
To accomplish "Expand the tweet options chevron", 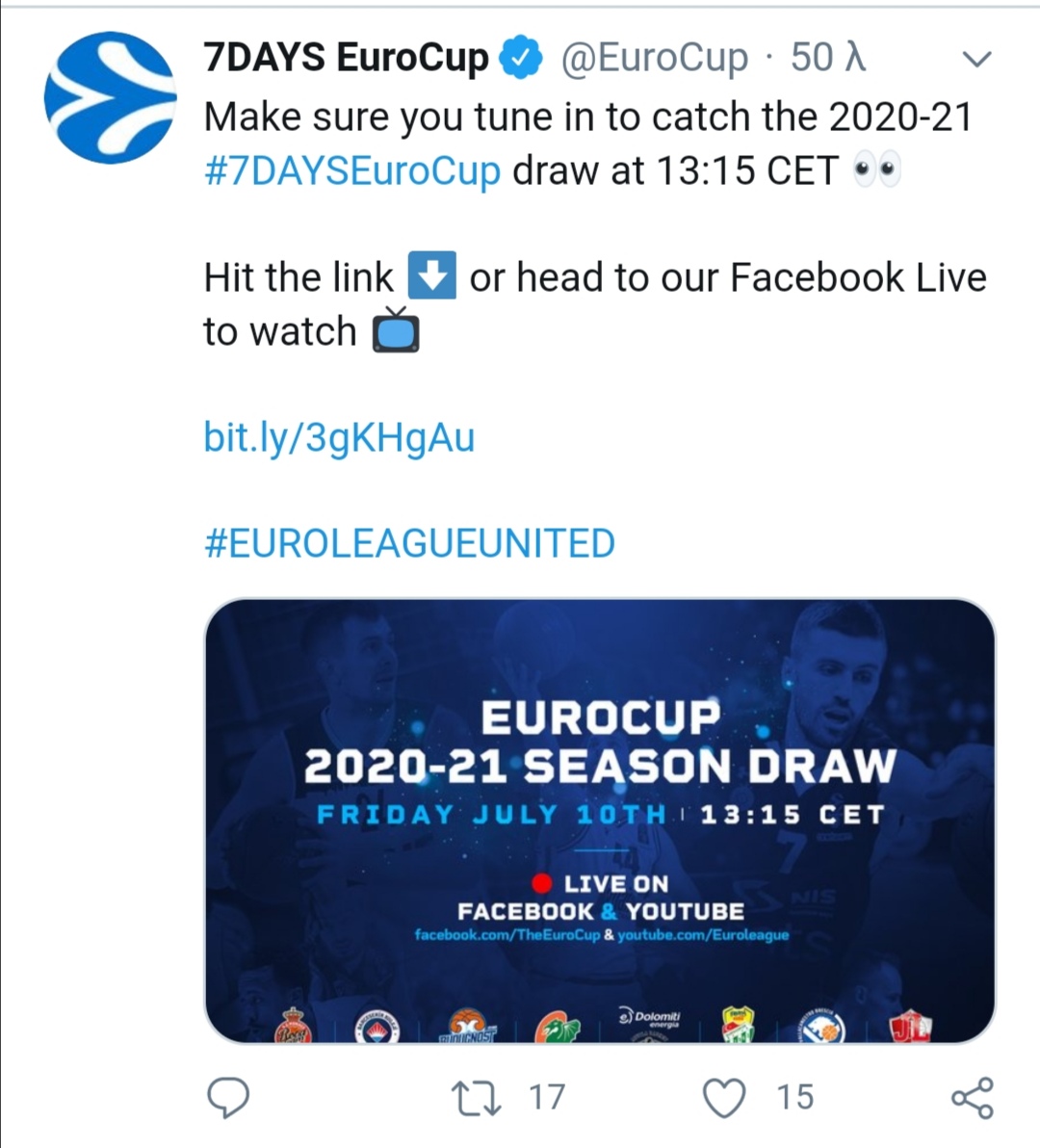I will pos(976,61).
